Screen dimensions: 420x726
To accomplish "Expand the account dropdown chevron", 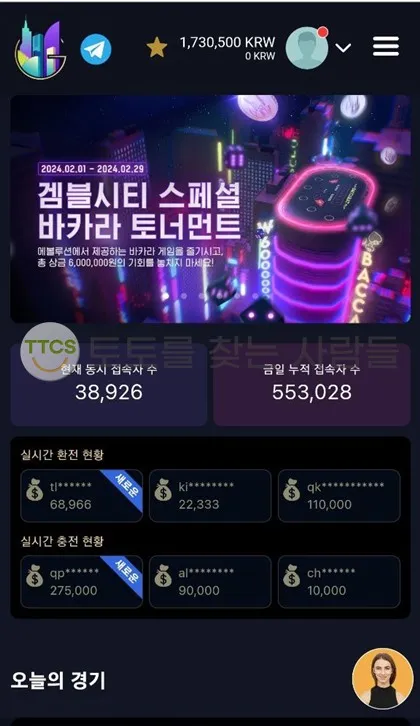I will point(343,48).
